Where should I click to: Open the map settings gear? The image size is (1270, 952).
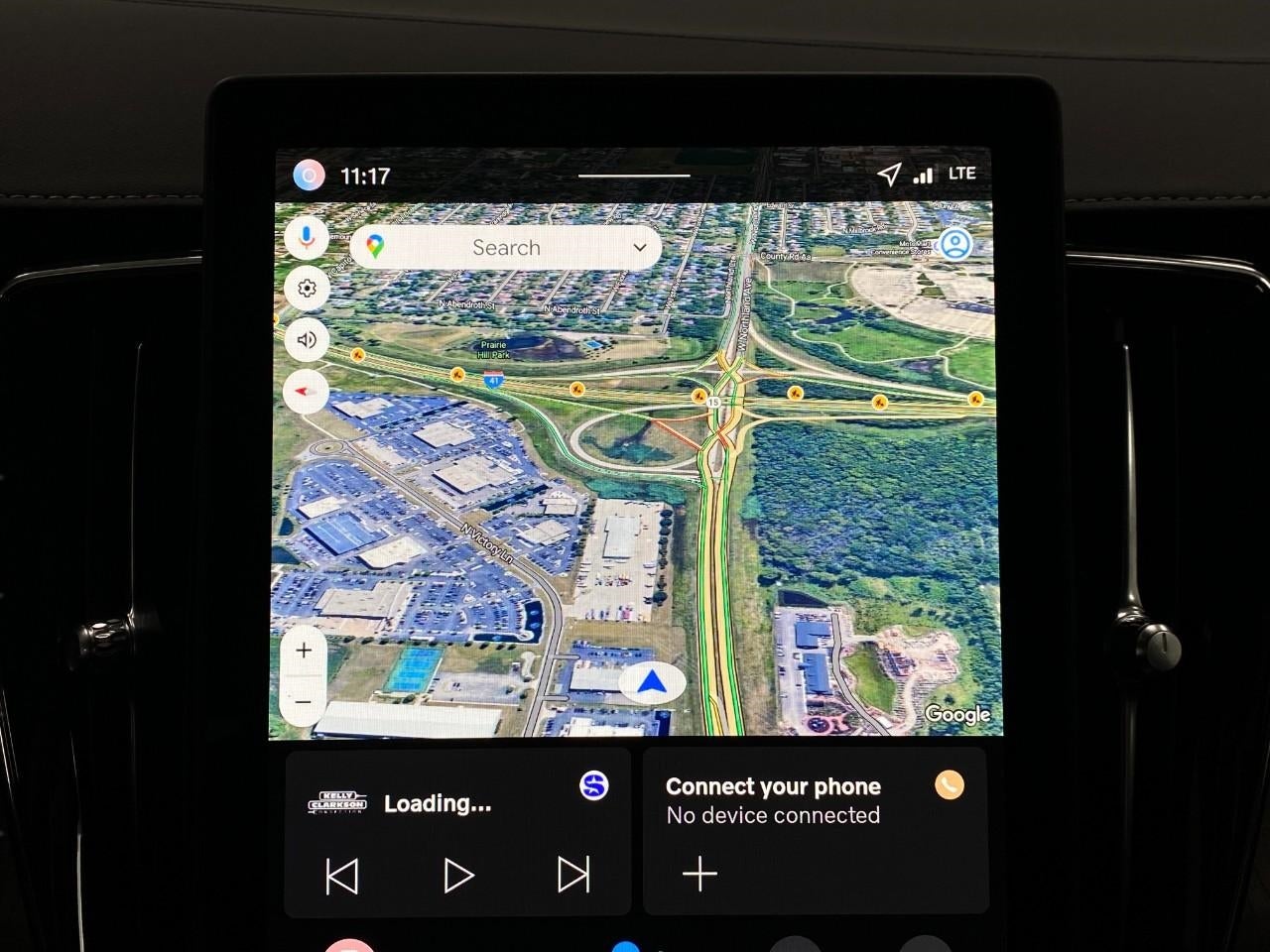307,289
